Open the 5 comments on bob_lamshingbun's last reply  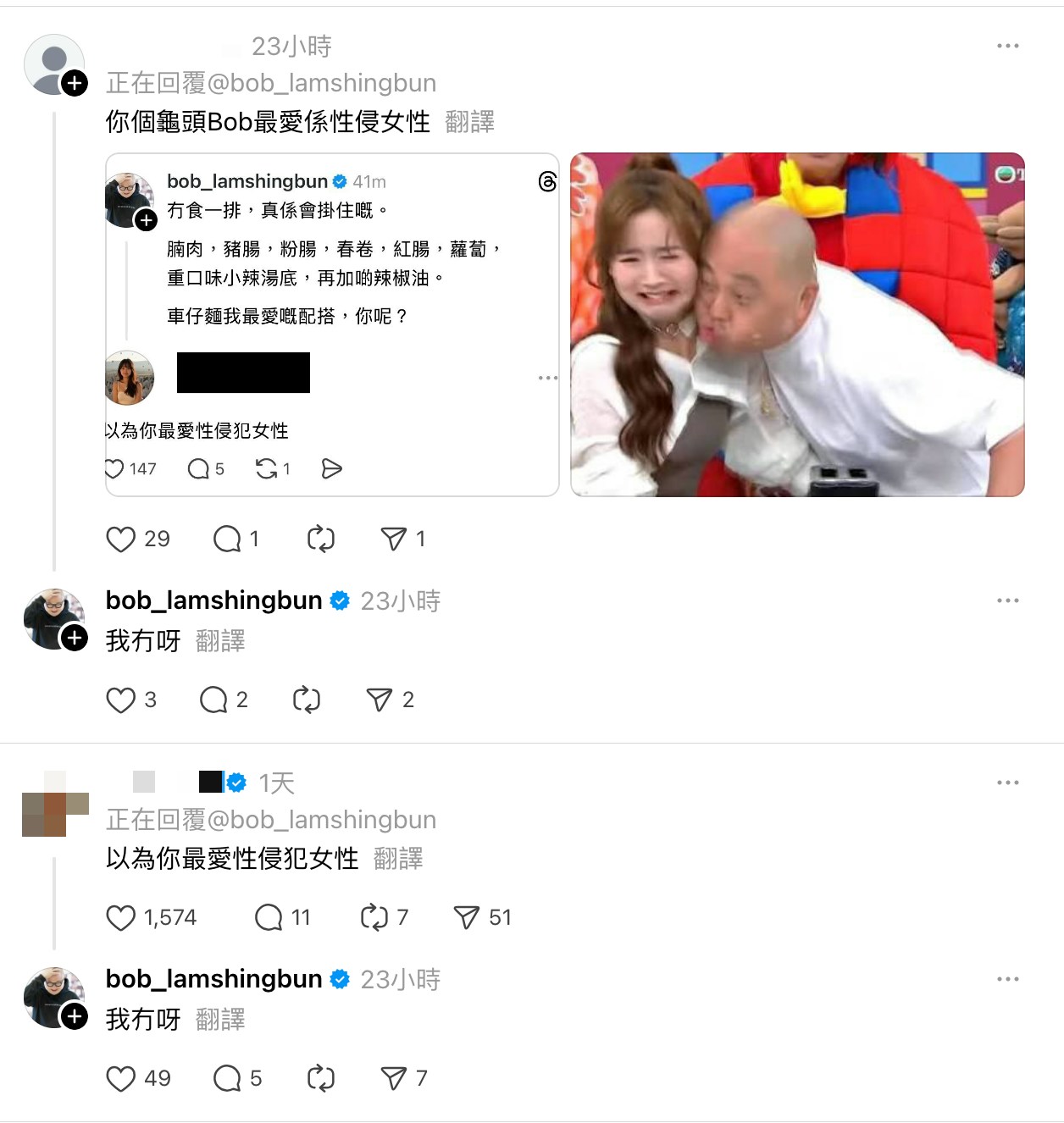[x=227, y=1079]
